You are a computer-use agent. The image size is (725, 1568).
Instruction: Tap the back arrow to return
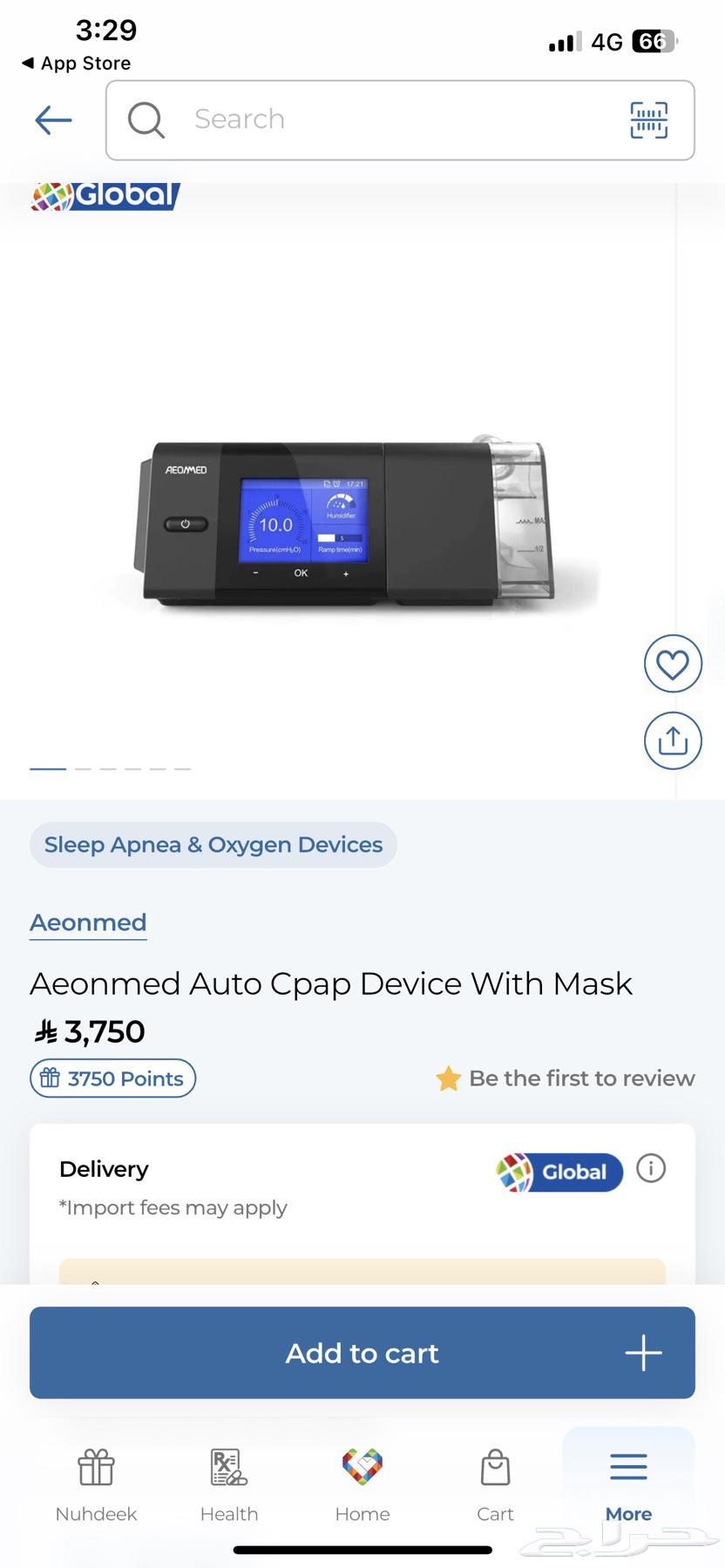coord(52,120)
